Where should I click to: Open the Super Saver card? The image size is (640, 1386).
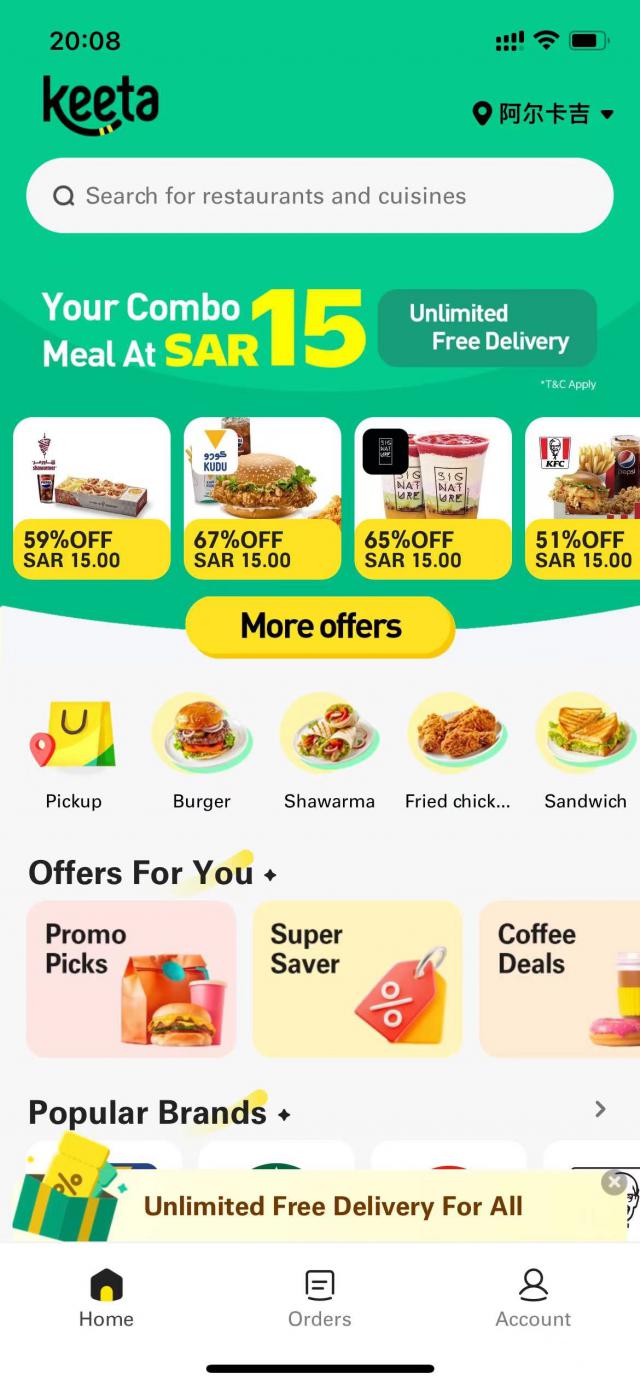[x=357, y=978]
